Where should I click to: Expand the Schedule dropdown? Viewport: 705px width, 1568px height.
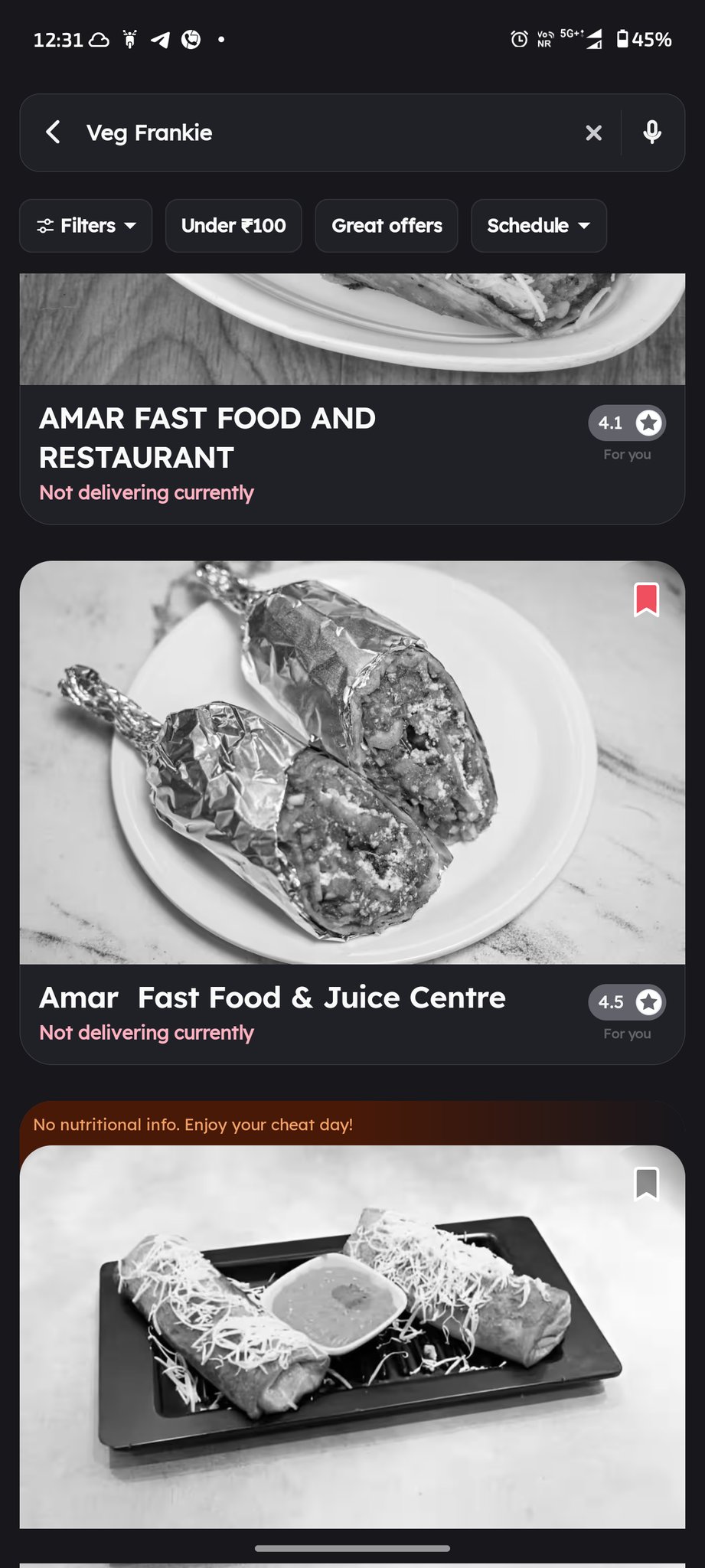(539, 226)
